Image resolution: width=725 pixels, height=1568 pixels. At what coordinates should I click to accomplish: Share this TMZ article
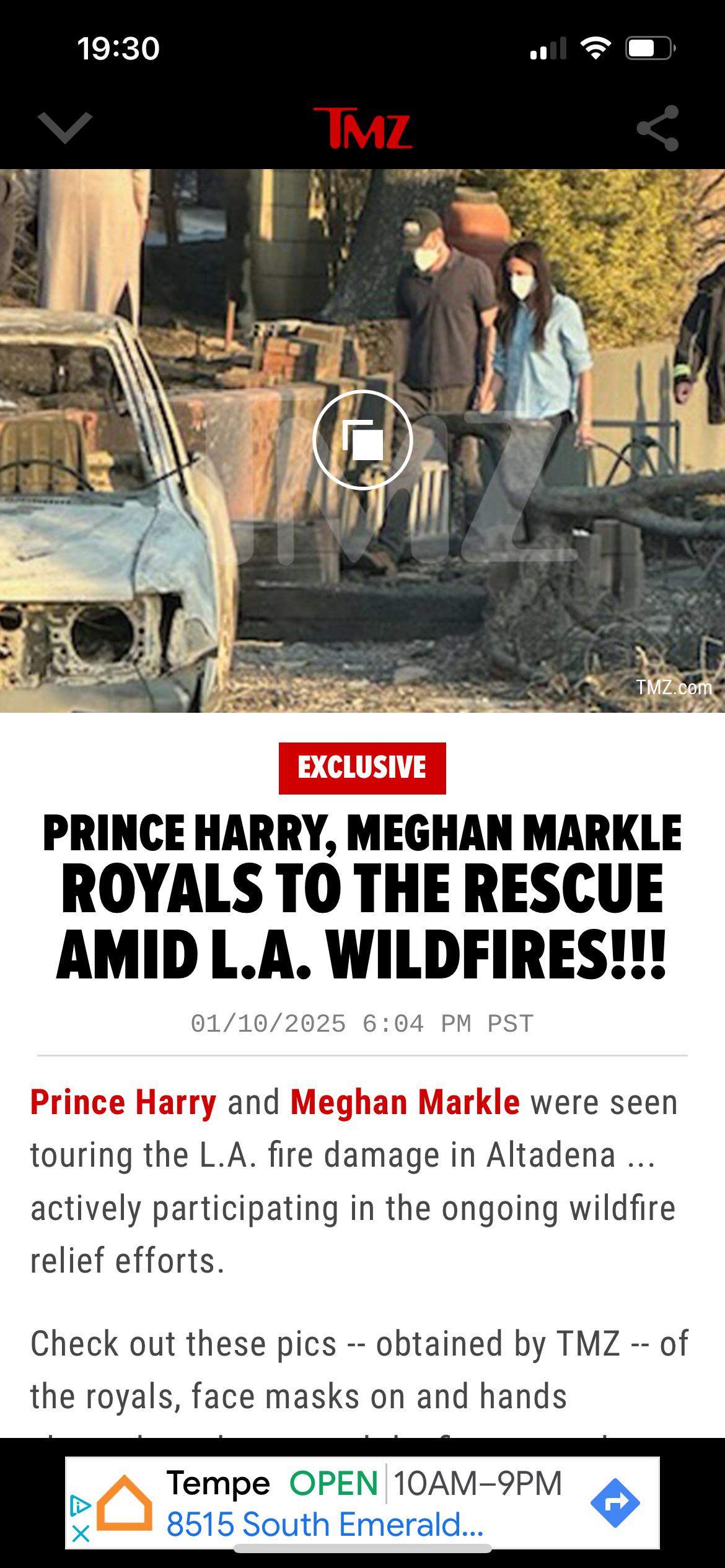tap(658, 128)
